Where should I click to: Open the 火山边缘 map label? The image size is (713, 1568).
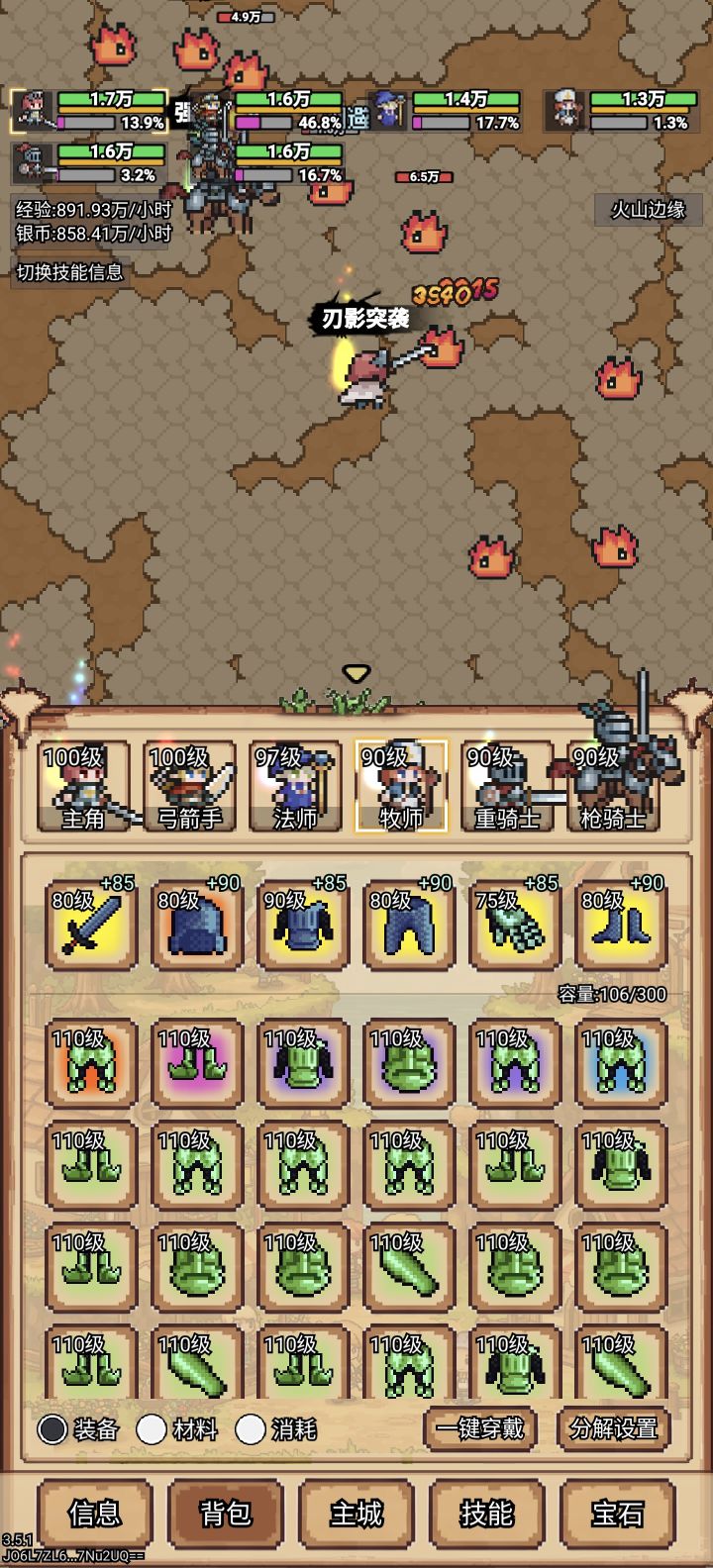(649, 211)
